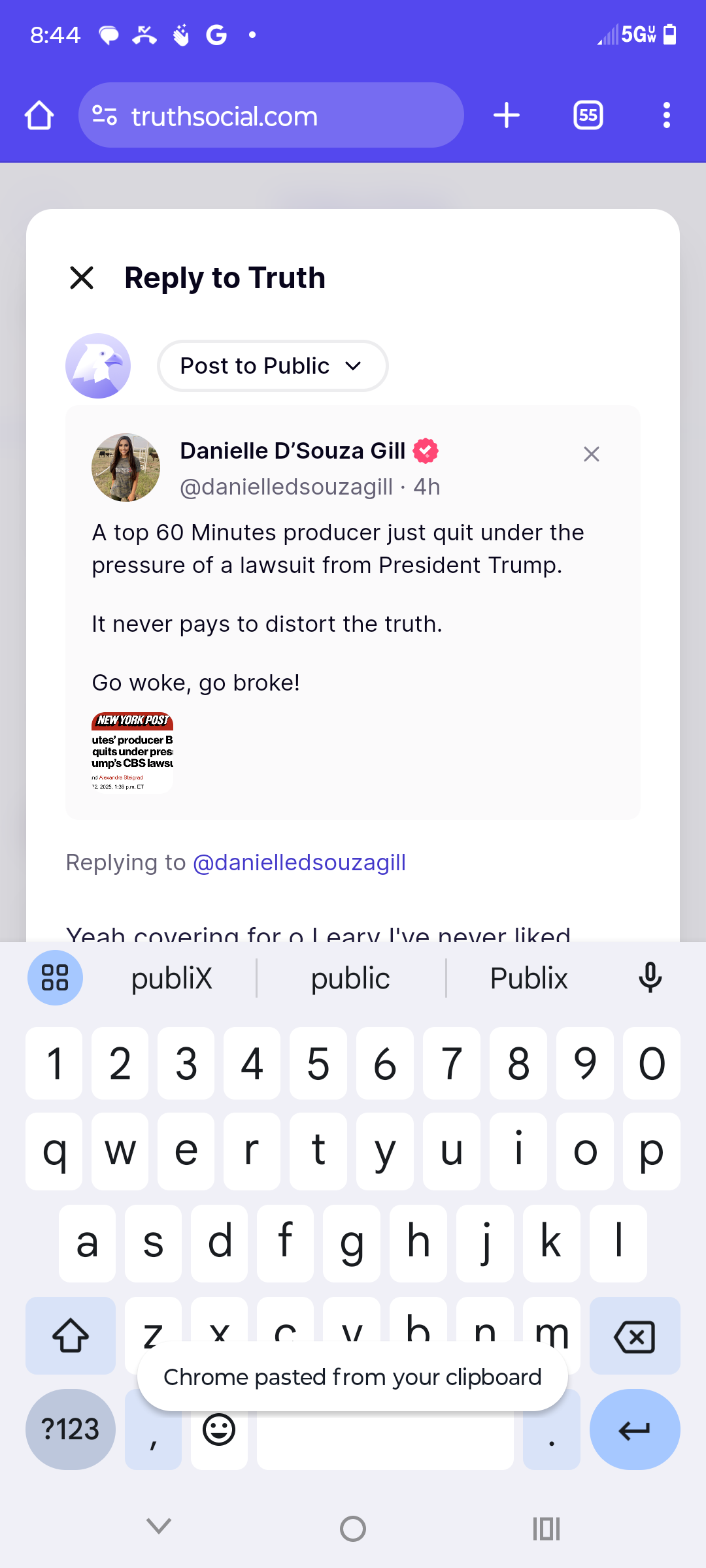Open the @danielledsouzagill profile link
The height and width of the screenshot is (1568, 706).
coord(299,862)
